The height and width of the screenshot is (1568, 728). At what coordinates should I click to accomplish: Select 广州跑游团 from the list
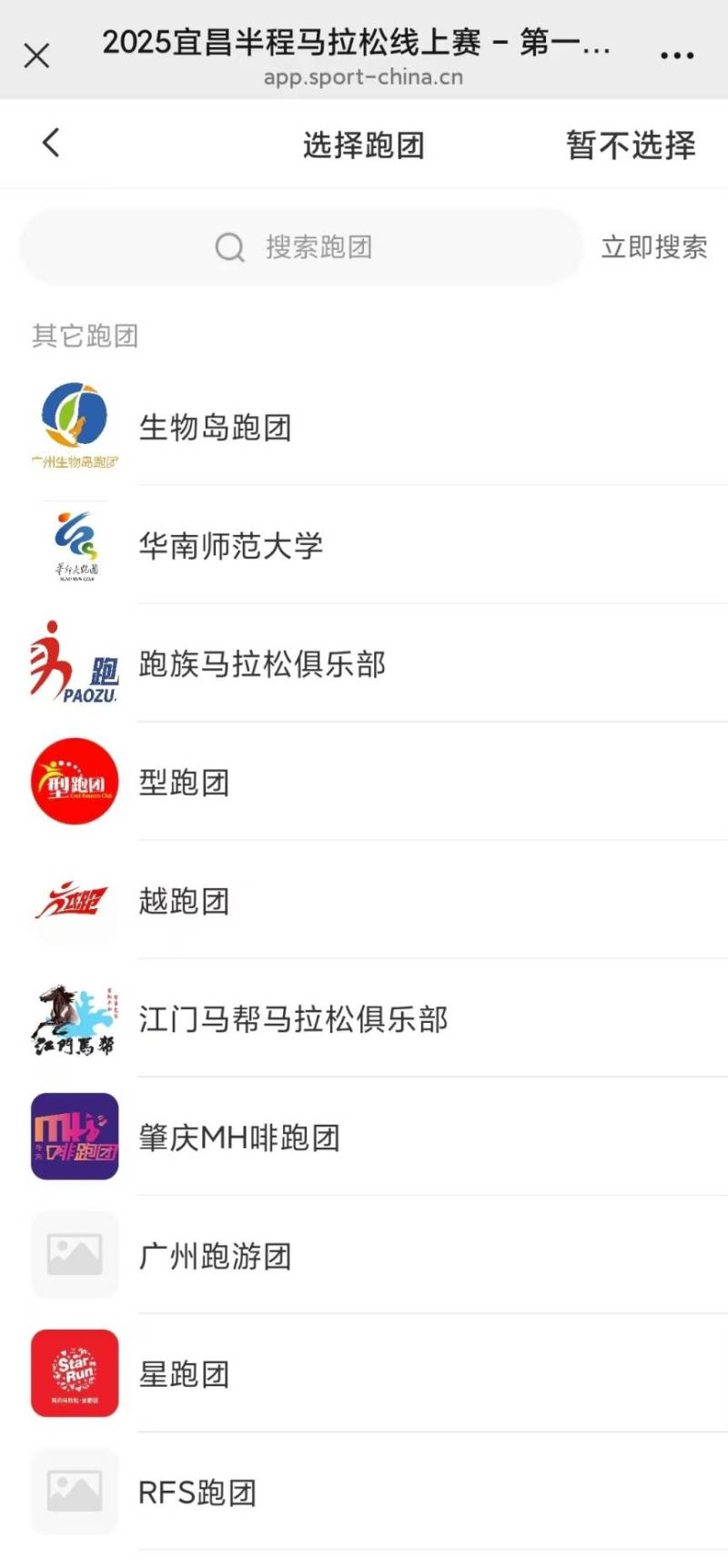tap(215, 1255)
